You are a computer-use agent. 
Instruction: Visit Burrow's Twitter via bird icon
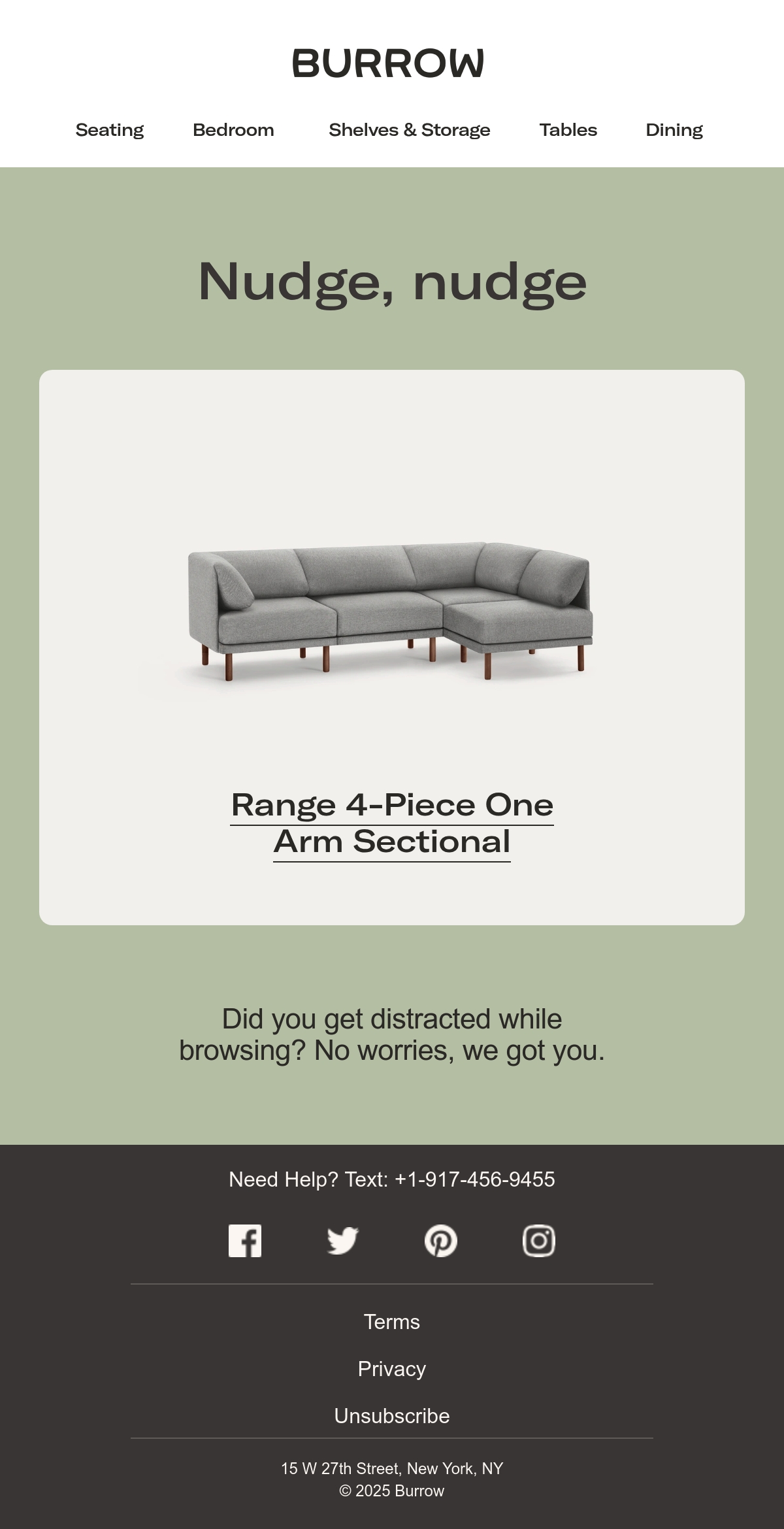[343, 1241]
